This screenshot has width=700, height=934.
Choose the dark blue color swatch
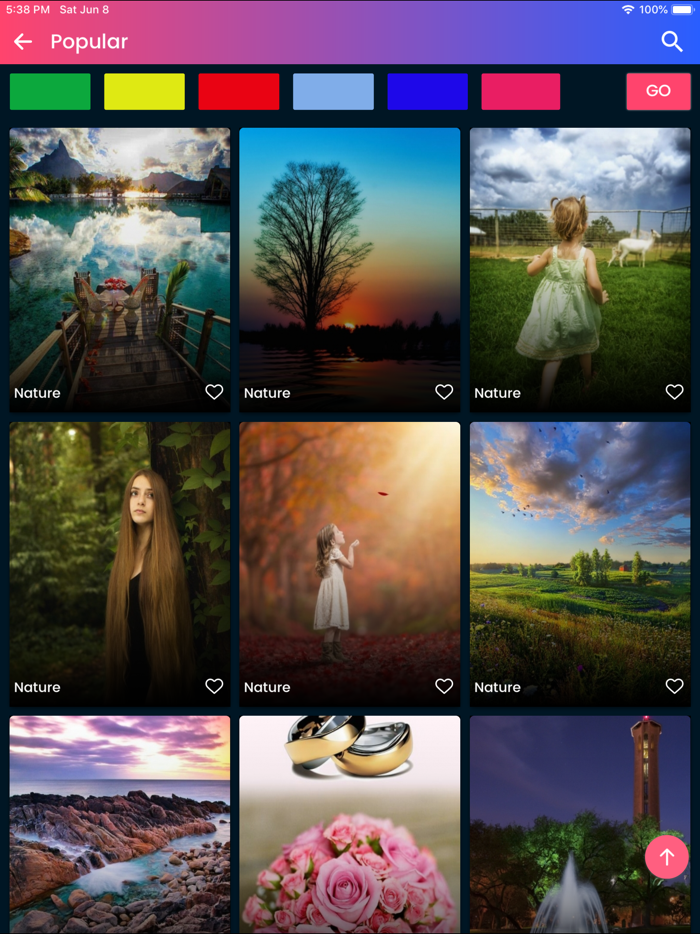[427, 92]
